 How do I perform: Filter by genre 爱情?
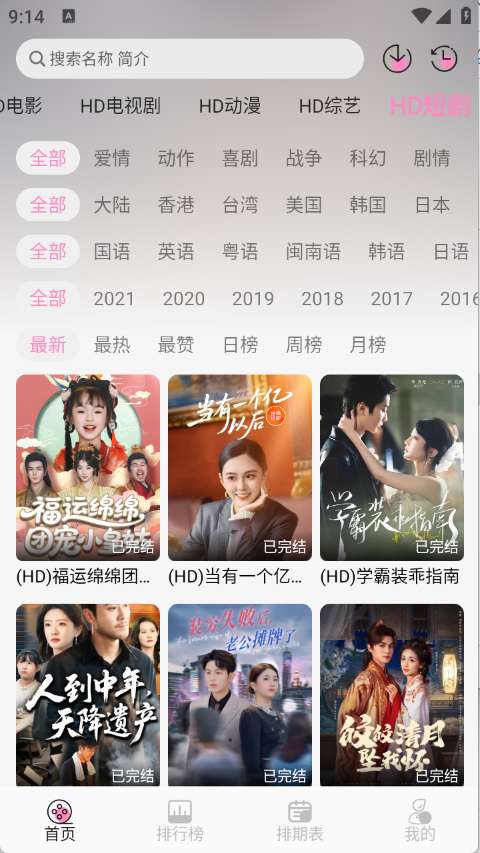[x=112, y=158]
